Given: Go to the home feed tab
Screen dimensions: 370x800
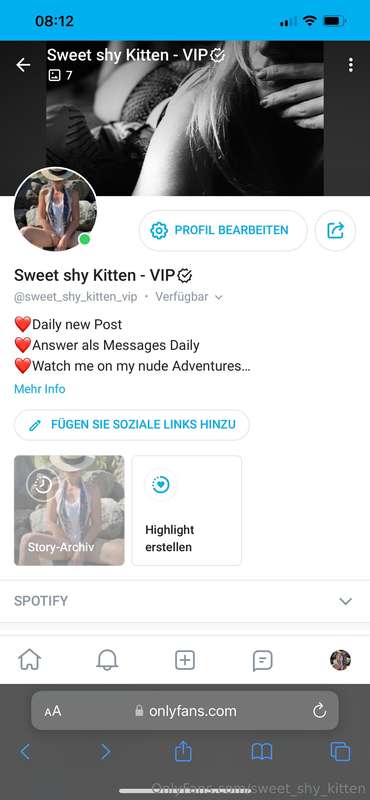Looking at the screenshot, I should pos(30,660).
